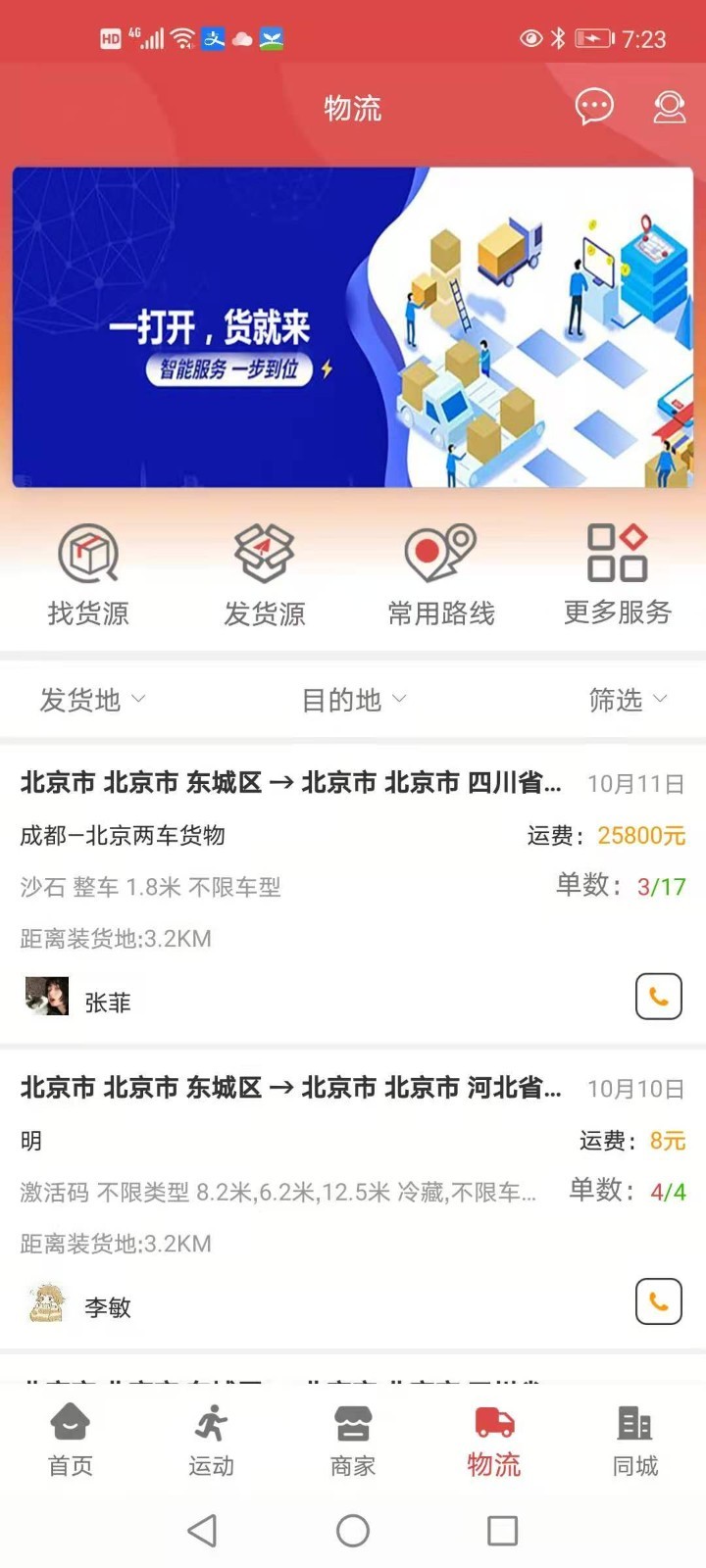Open the 成都—北京两车货物 cargo listing
The width and height of the screenshot is (706, 1568).
click(x=294, y=860)
